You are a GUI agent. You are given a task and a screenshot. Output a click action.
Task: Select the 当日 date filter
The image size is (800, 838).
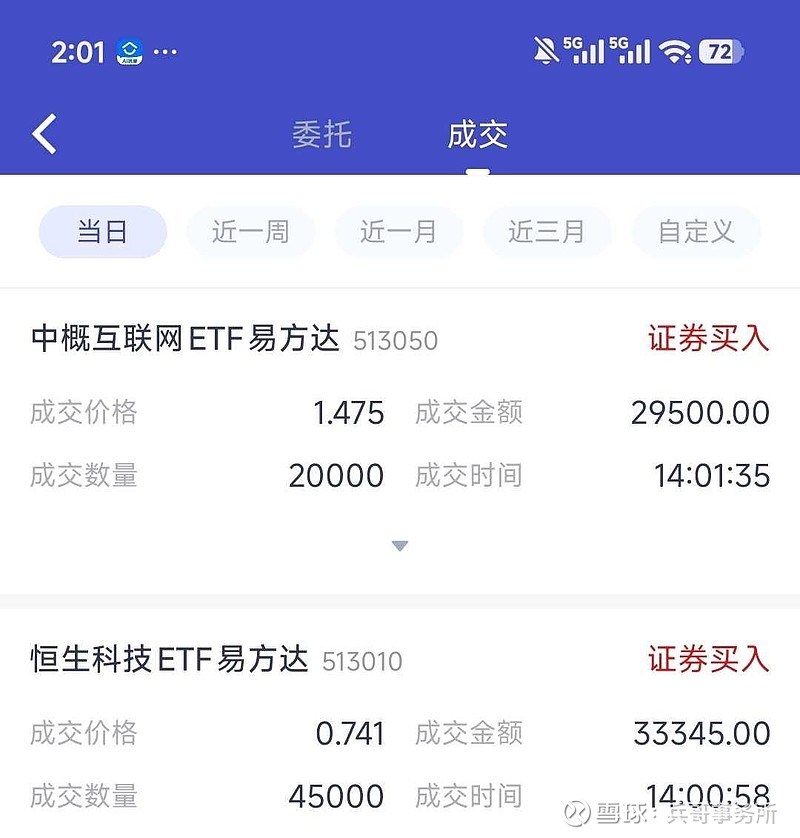point(101,231)
